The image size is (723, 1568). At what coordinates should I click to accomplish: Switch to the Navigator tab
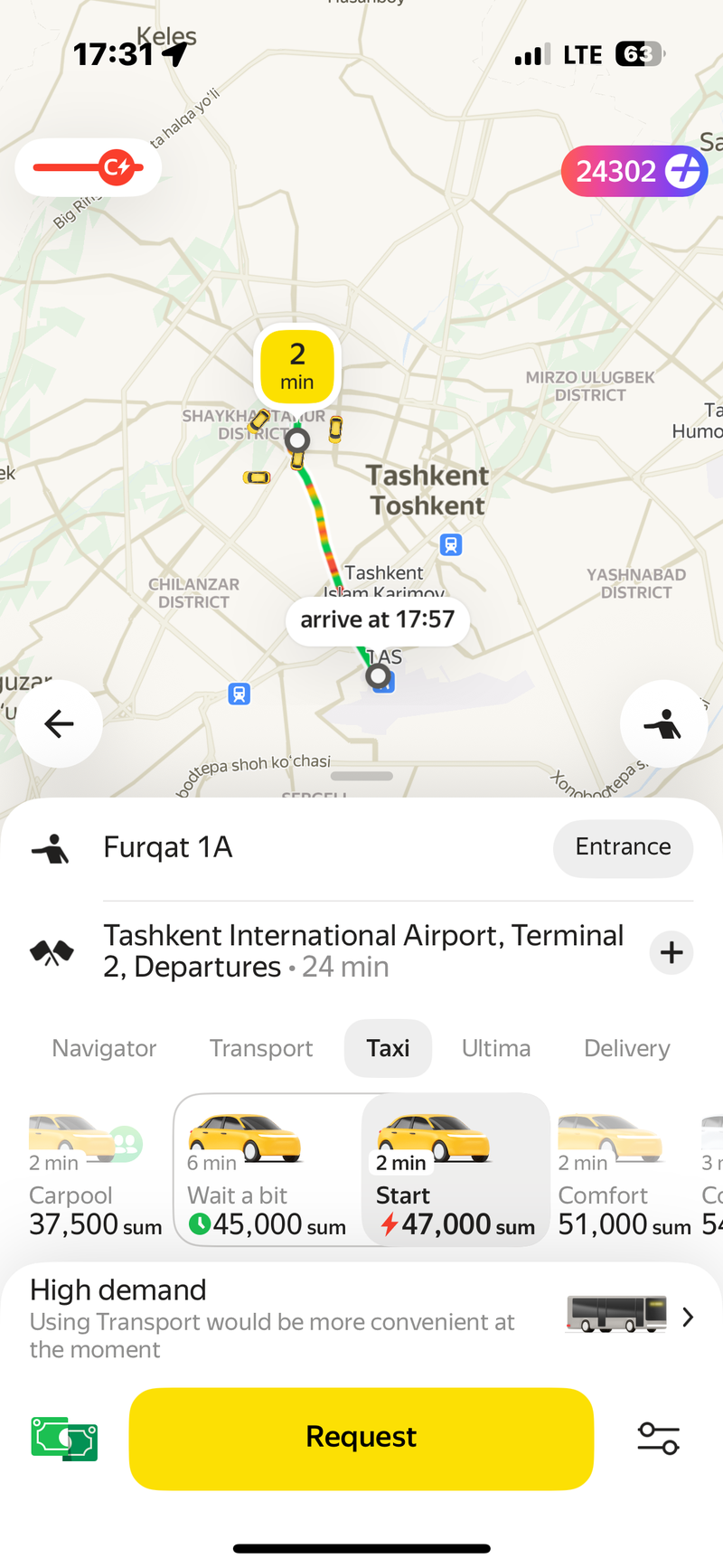coord(104,1048)
